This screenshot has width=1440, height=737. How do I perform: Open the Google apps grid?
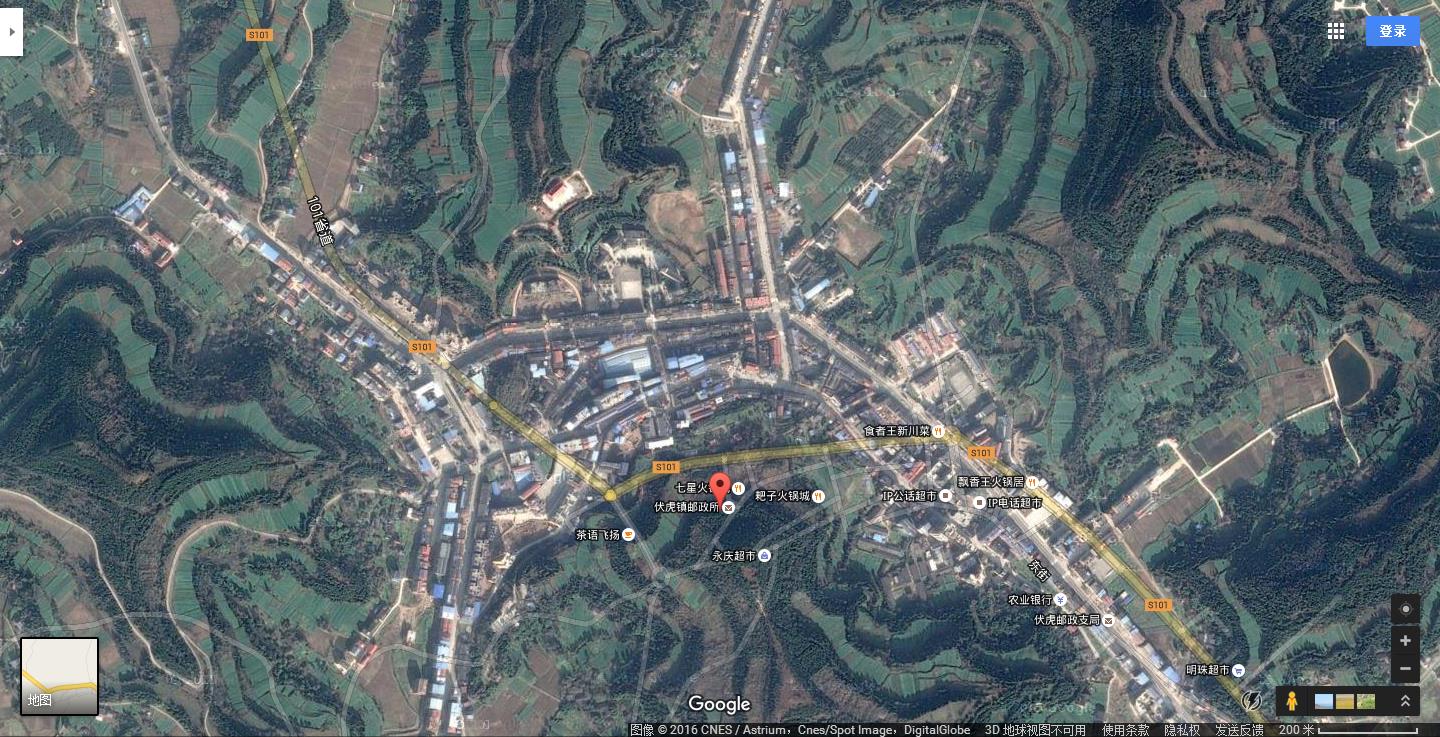(x=1336, y=31)
